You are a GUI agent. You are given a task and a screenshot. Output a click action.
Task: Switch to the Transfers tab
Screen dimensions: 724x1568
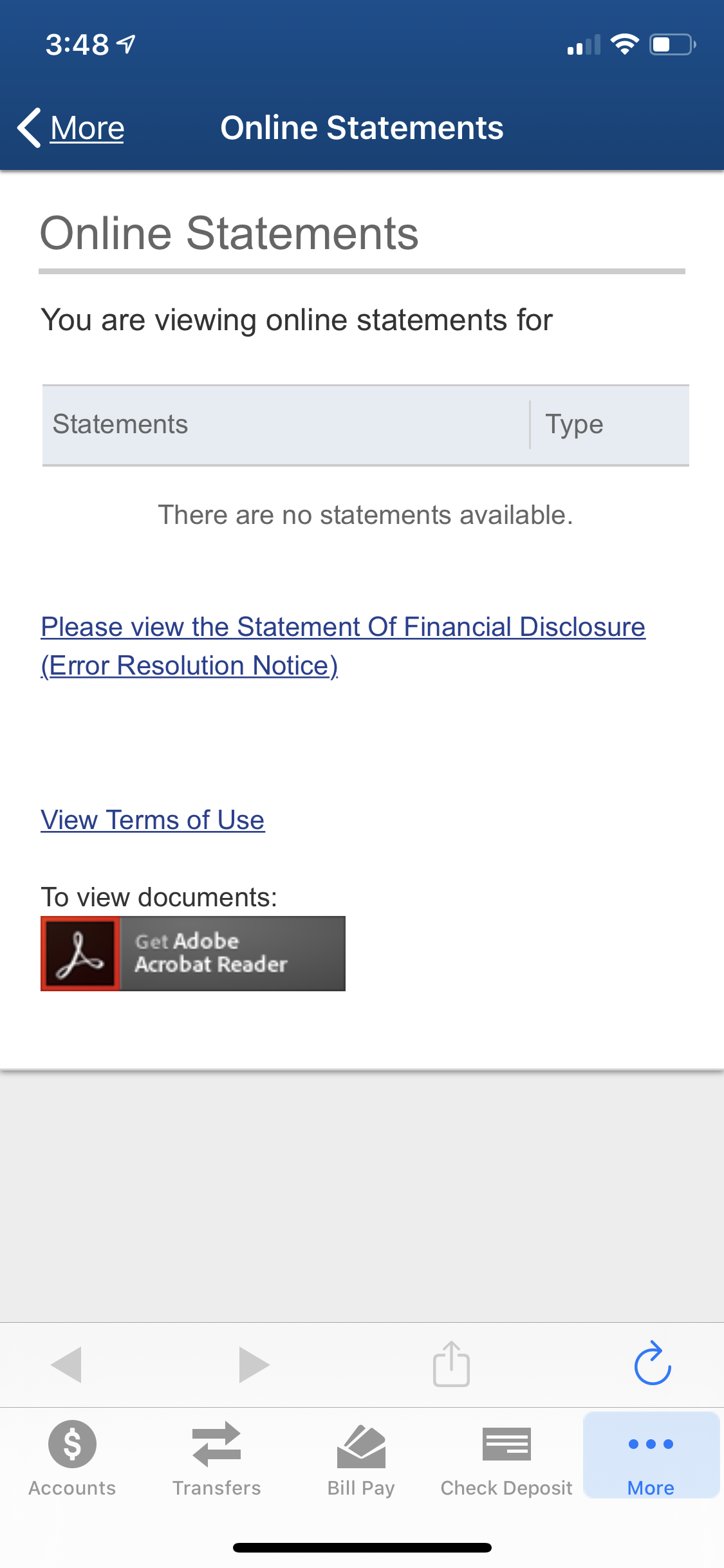click(x=217, y=1458)
